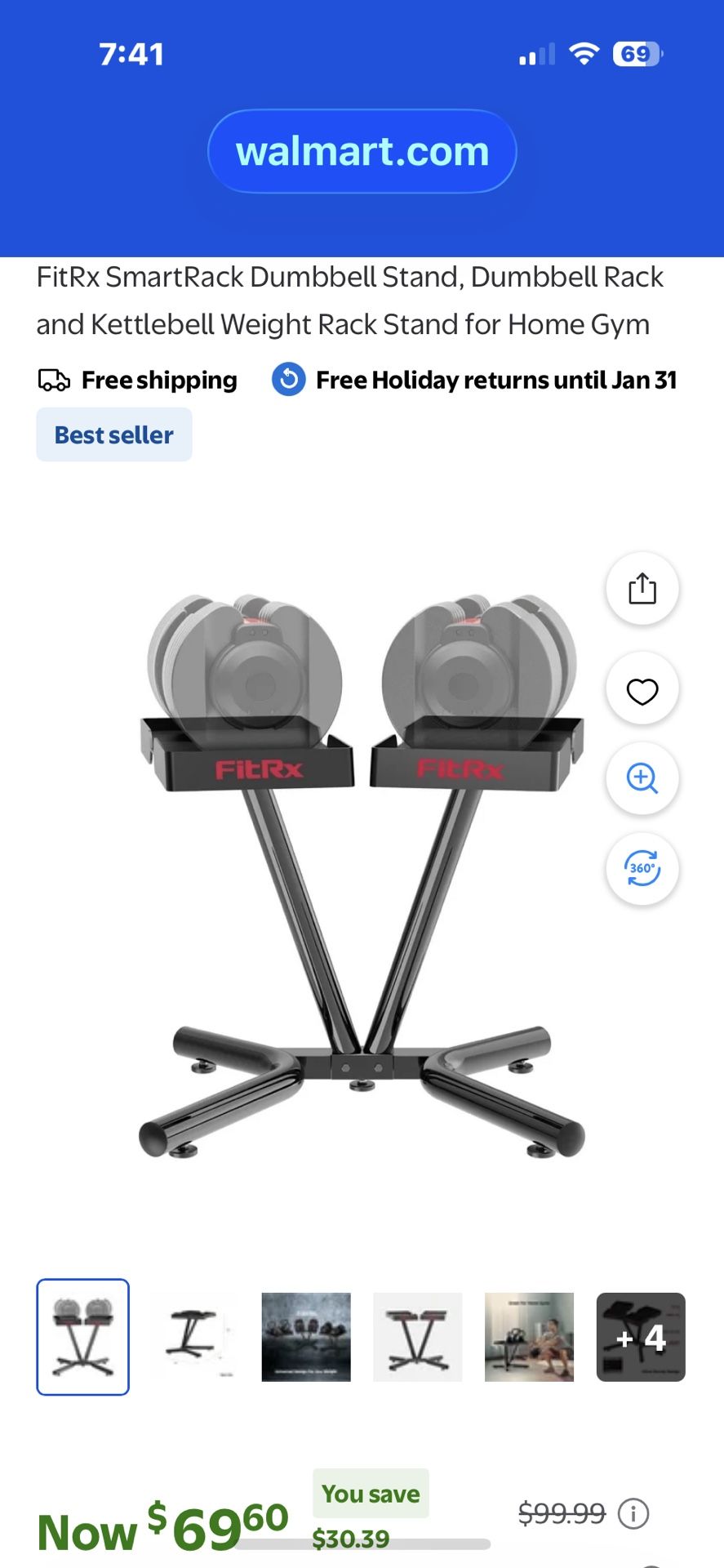Tap the Best seller badge
The image size is (724, 1568).
tap(113, 434)
